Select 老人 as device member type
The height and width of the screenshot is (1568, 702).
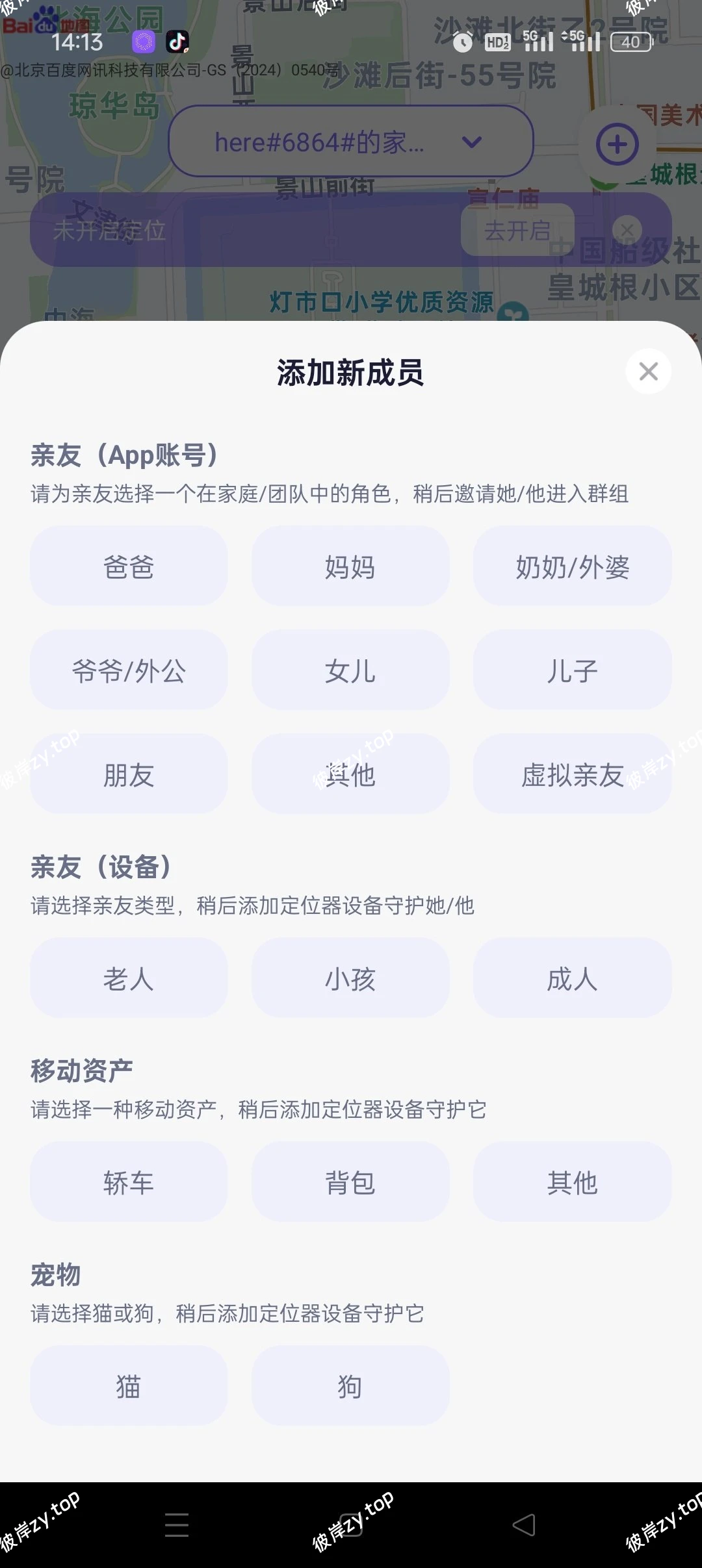128,979
